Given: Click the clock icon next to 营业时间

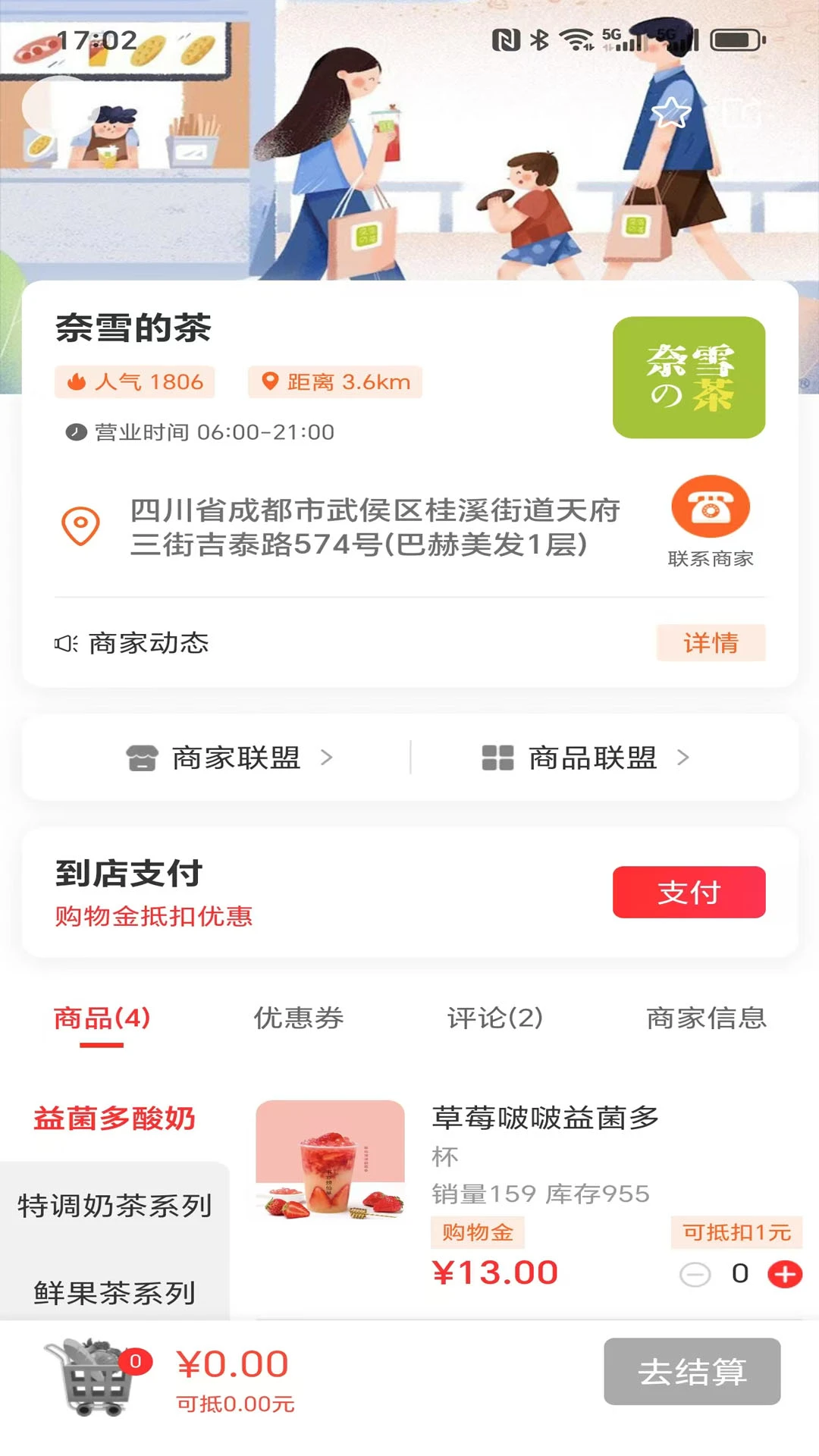Looking at the screenshot, I should tap(74, 432).
